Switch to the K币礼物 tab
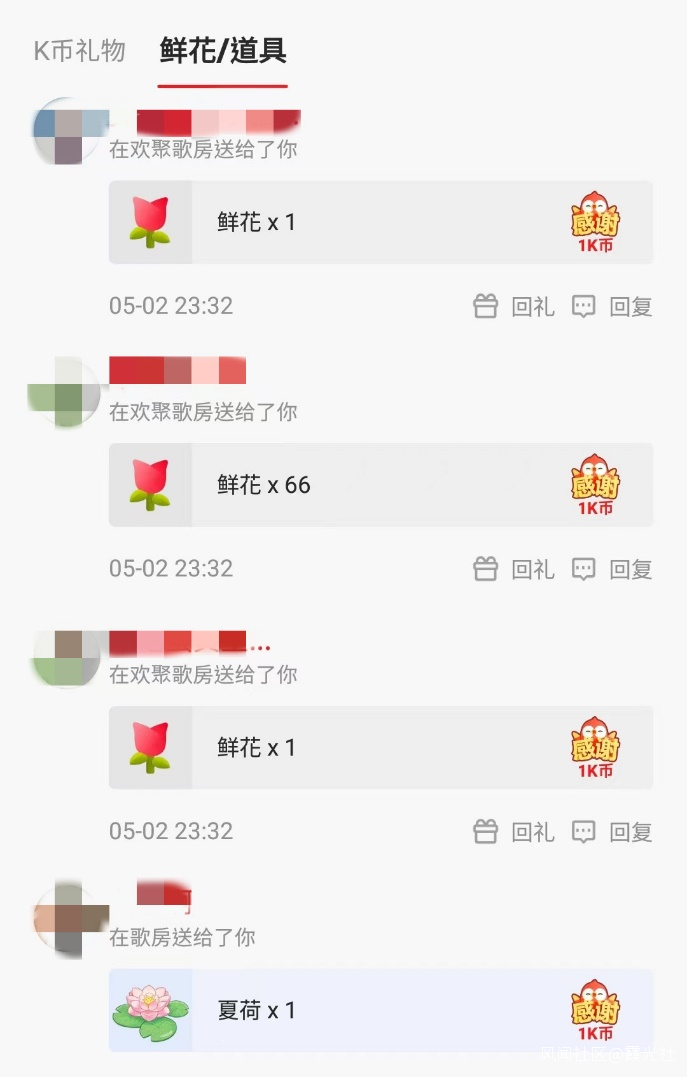 [x=80, y=51]
